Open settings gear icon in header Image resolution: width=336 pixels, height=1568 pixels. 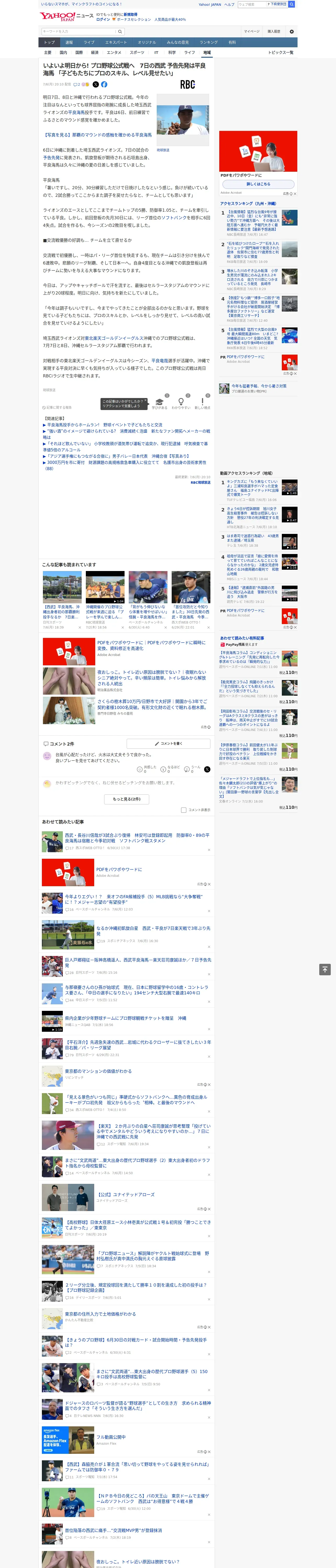tap(292, 31)
